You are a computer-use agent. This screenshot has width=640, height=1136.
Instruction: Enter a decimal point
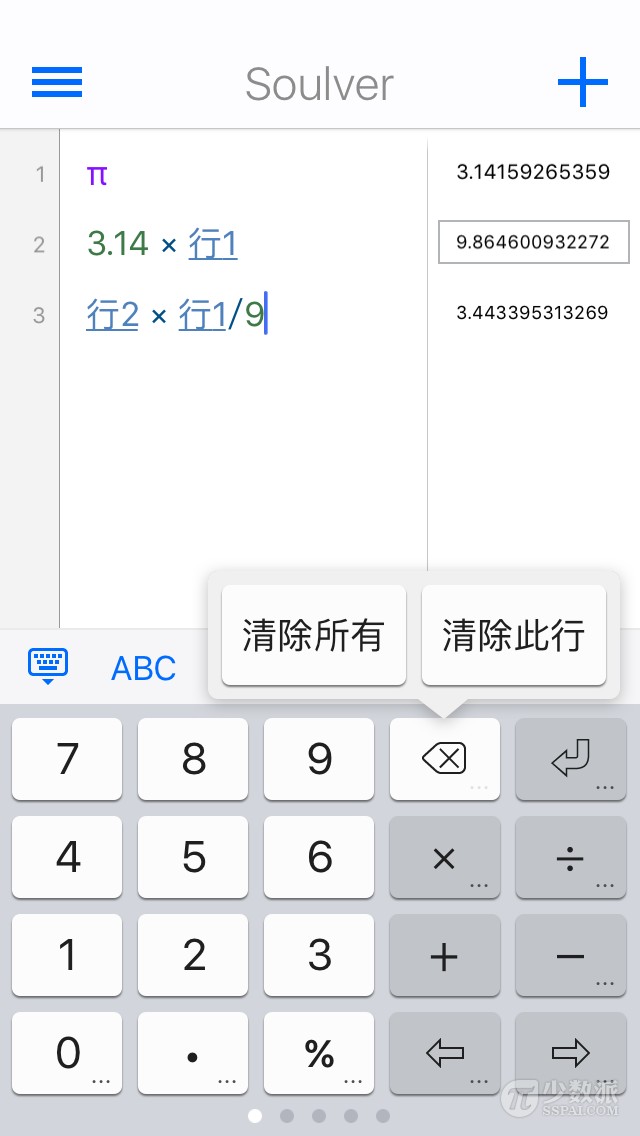tap(193, 1053)
